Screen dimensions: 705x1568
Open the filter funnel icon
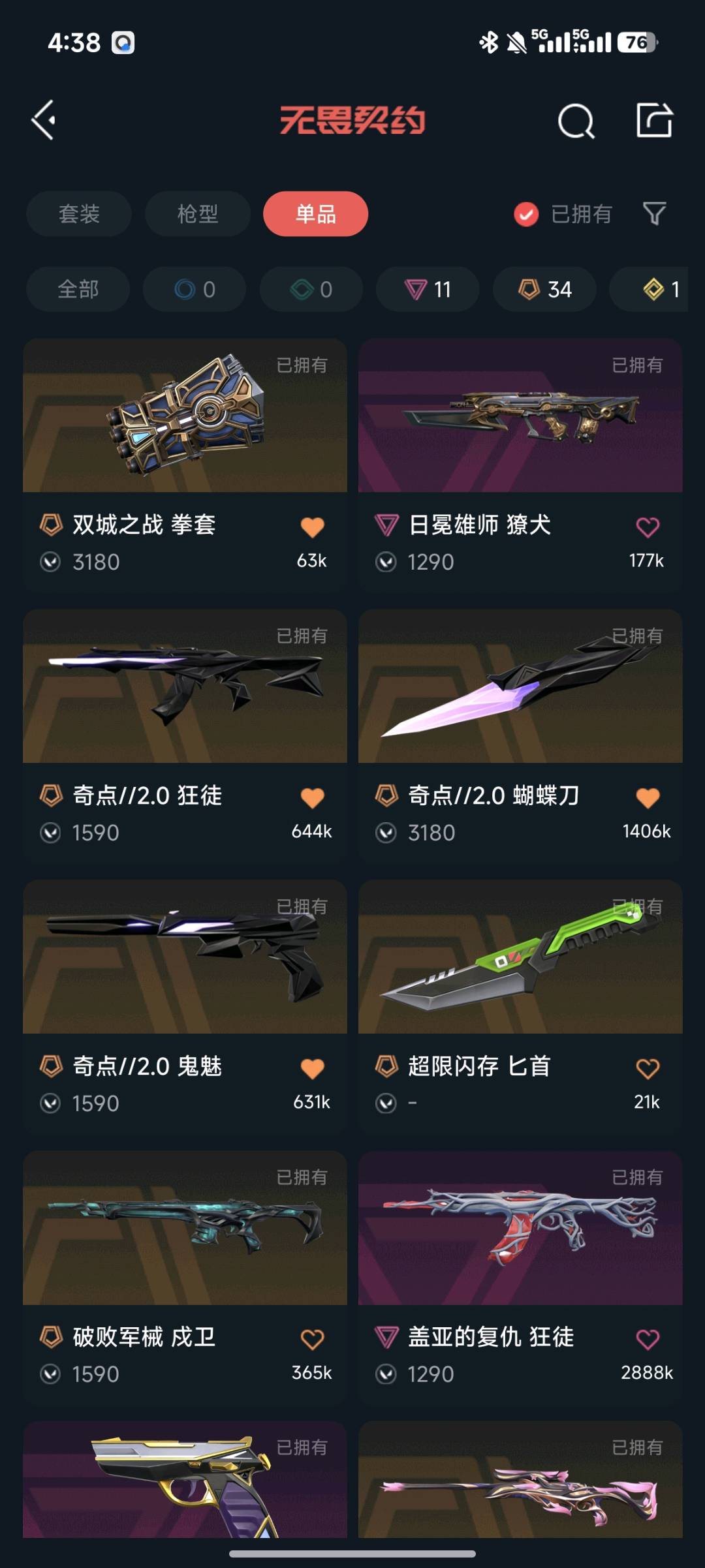654,213
